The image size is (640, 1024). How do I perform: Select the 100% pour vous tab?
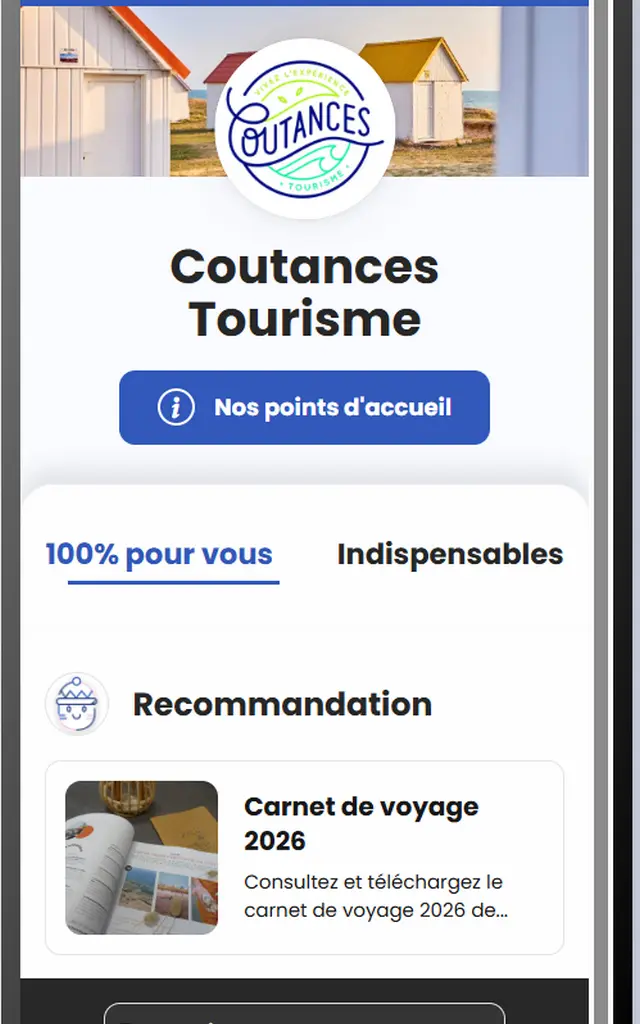coord(159,554)
